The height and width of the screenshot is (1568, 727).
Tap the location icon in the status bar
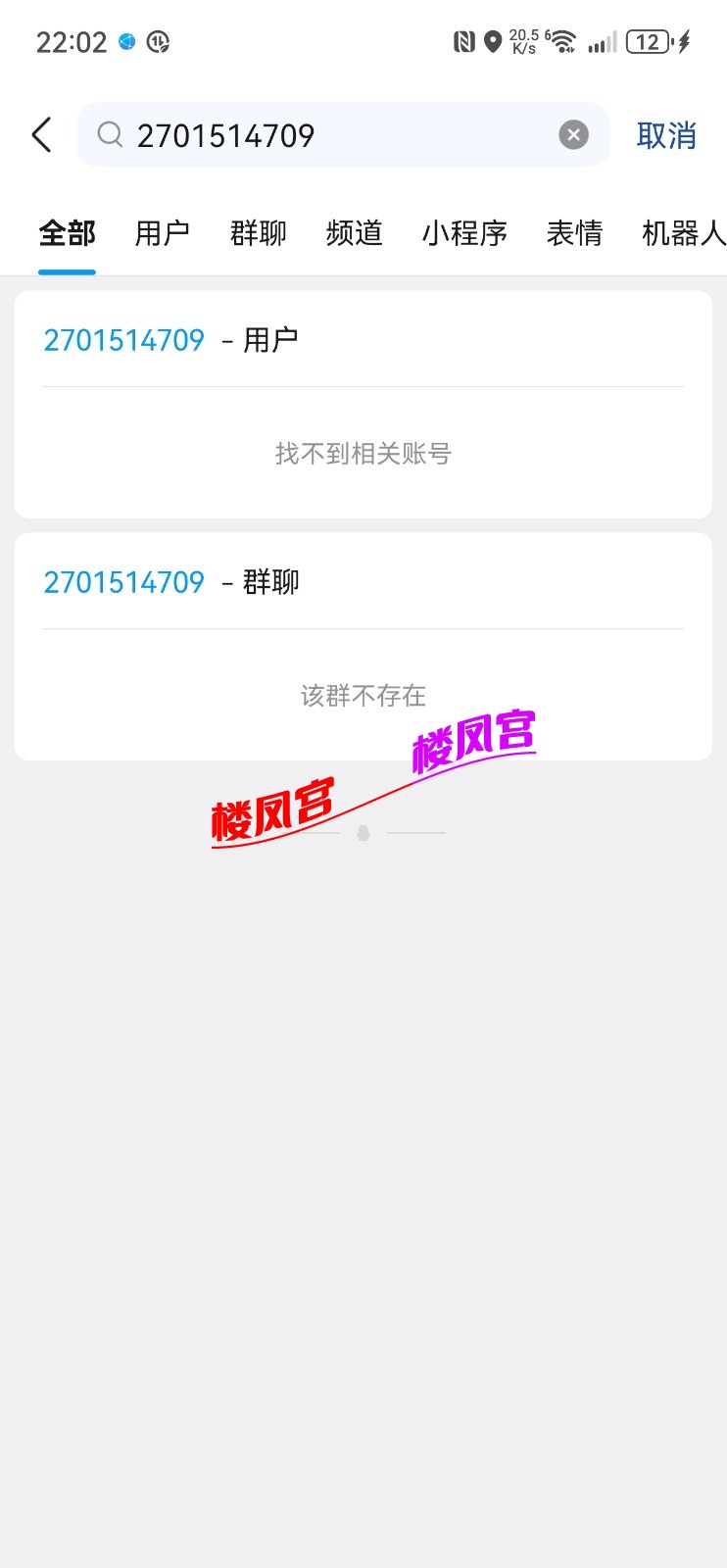492,40
